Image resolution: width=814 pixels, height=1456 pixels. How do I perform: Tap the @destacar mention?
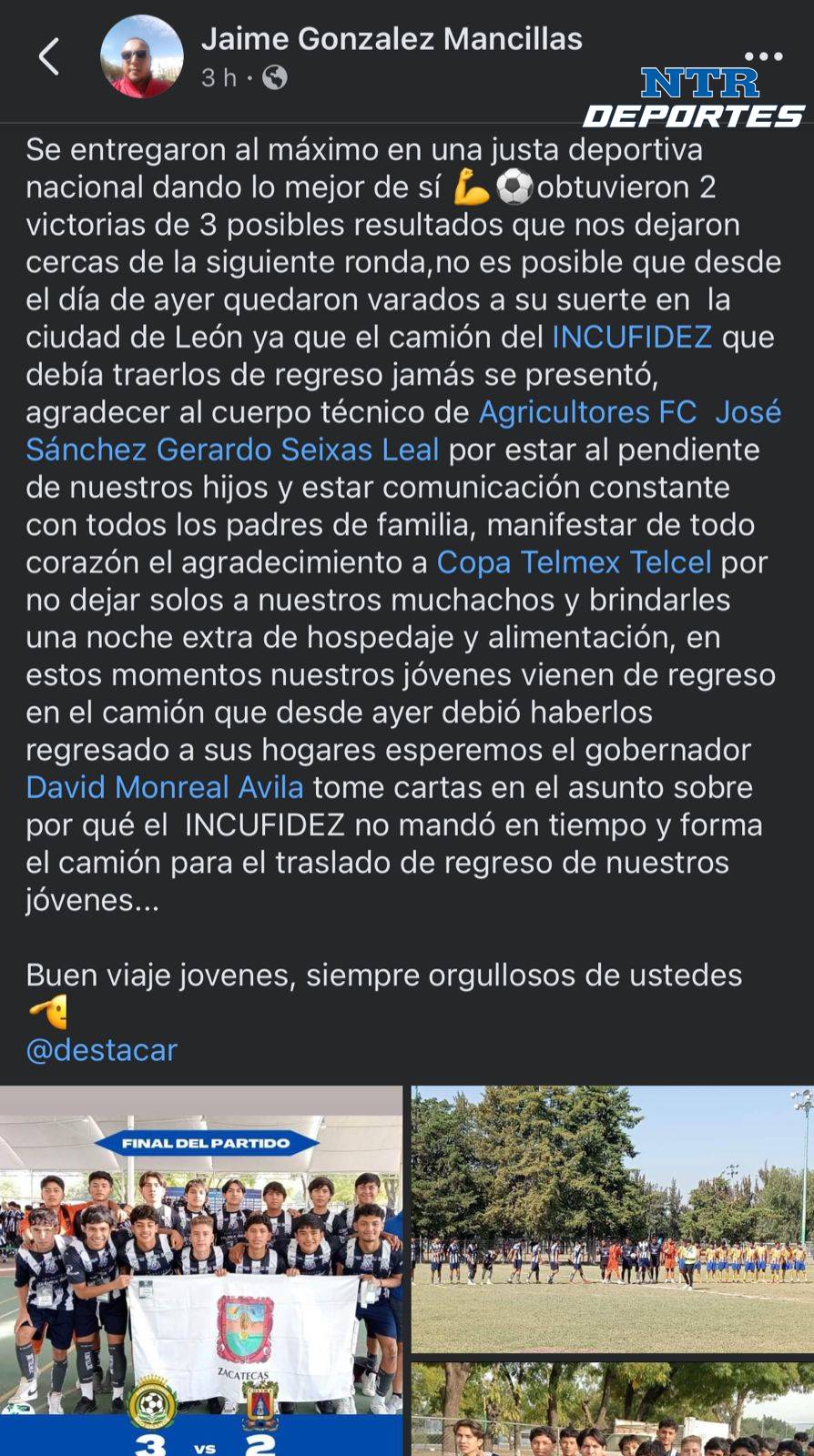pos(101,1050)
